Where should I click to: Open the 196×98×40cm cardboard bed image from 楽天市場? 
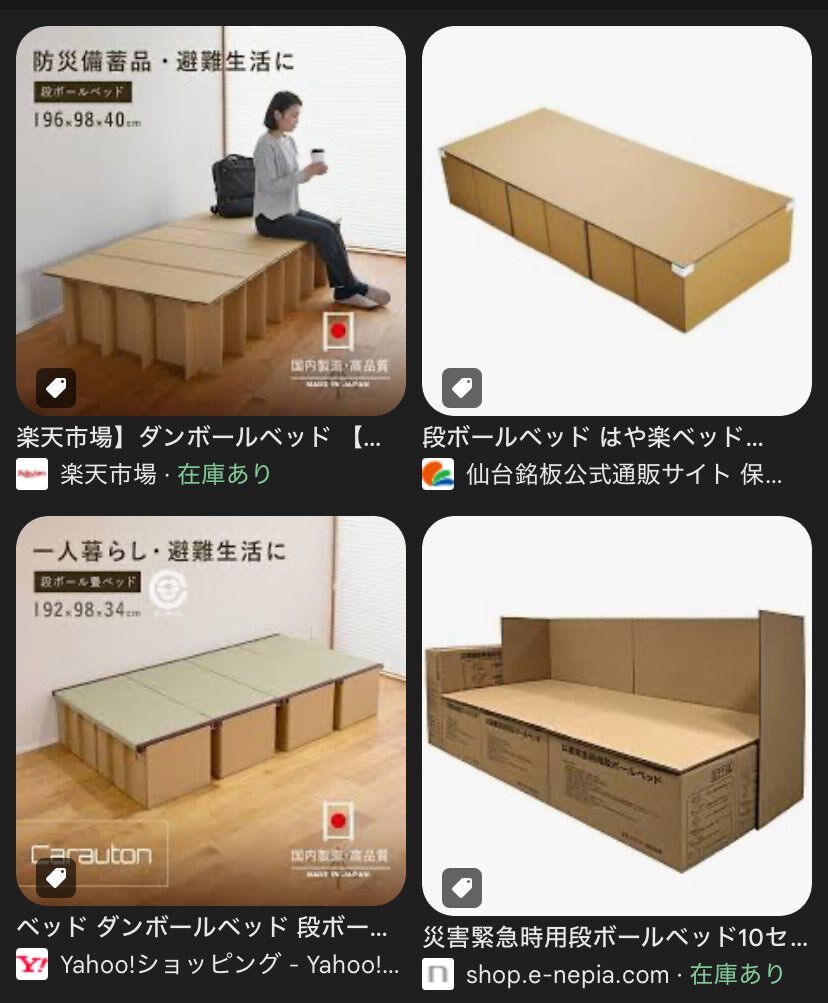click(211, 220)
